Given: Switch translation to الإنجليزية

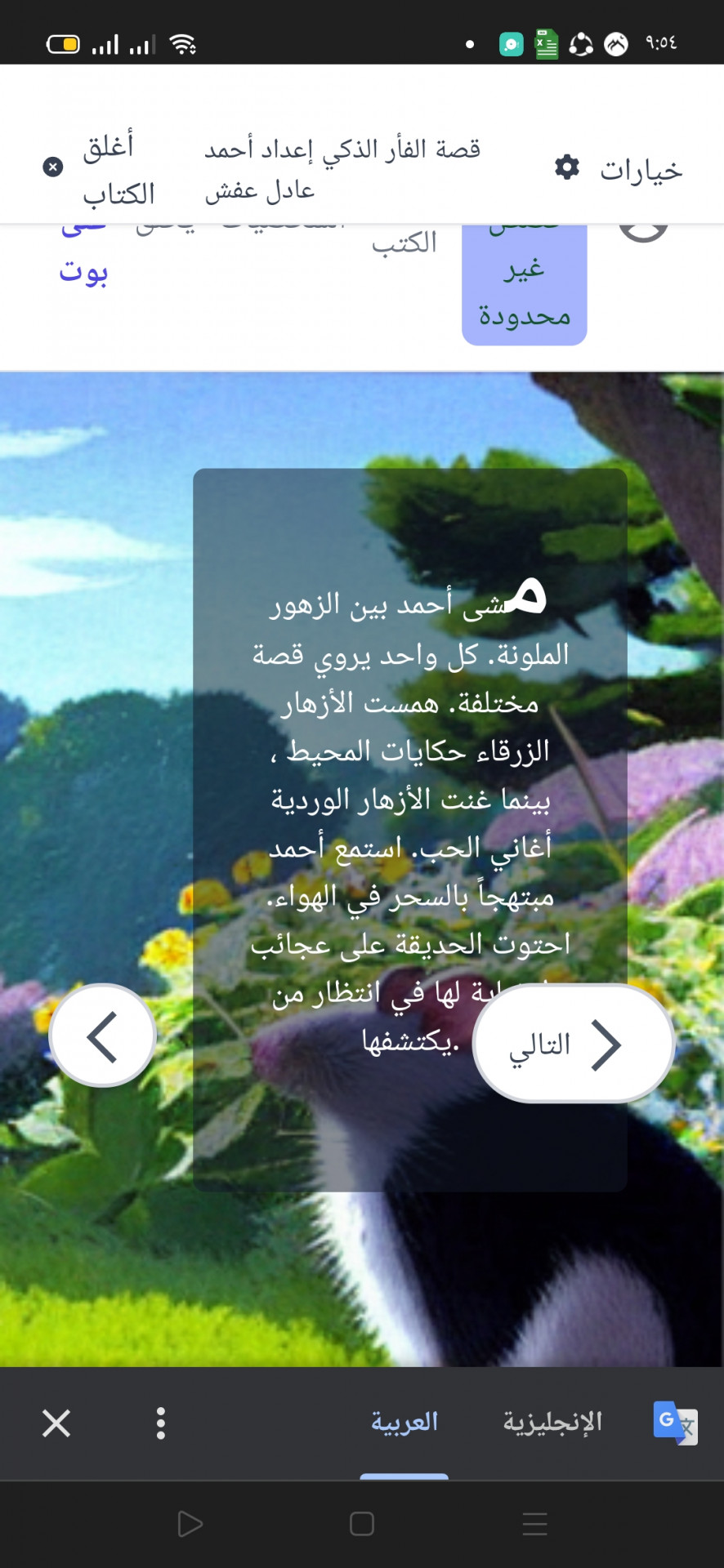Looking at the screenshot, I should (552, 1423).
